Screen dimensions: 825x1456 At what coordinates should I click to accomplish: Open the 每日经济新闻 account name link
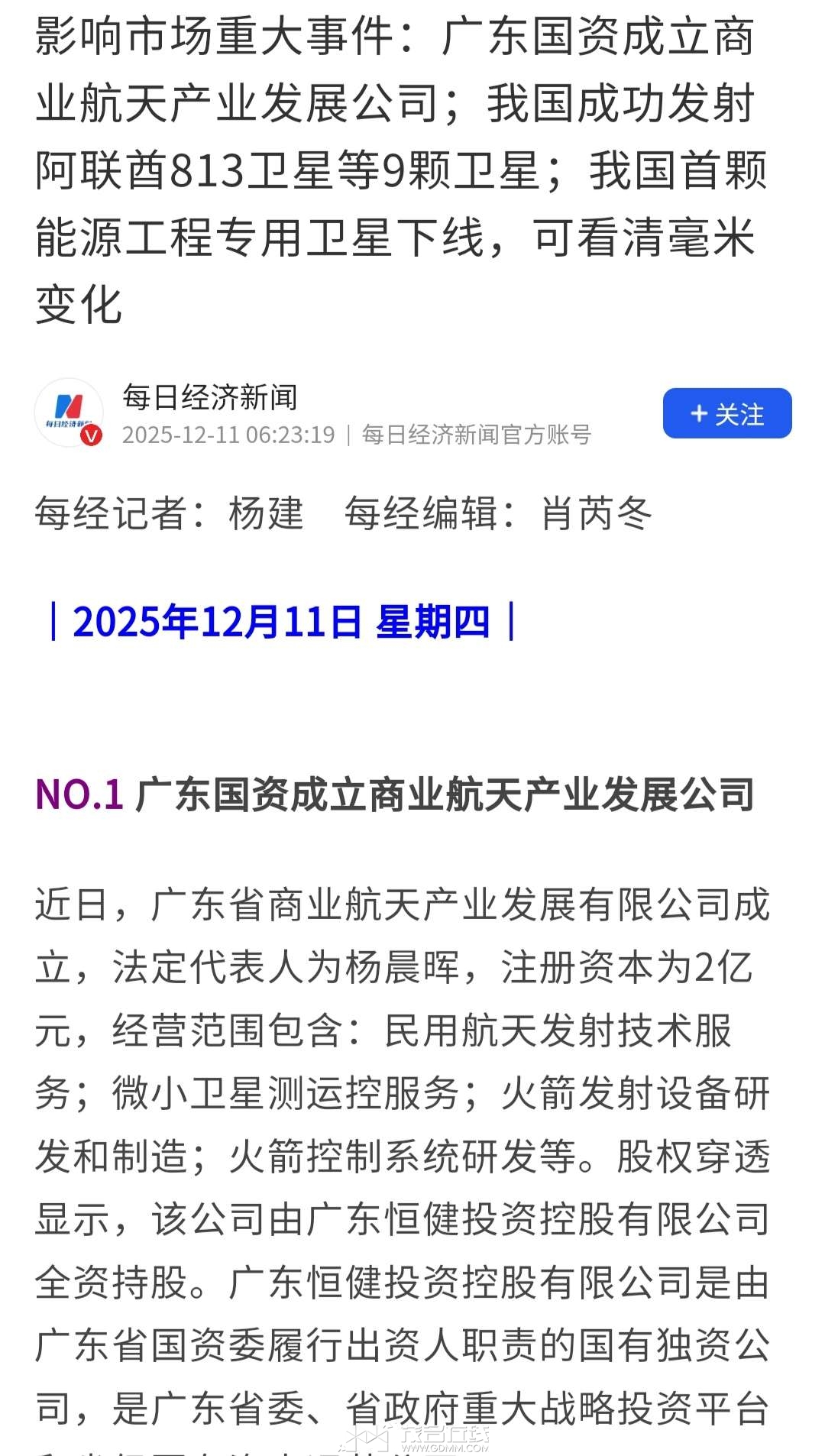tap(210, 396)
